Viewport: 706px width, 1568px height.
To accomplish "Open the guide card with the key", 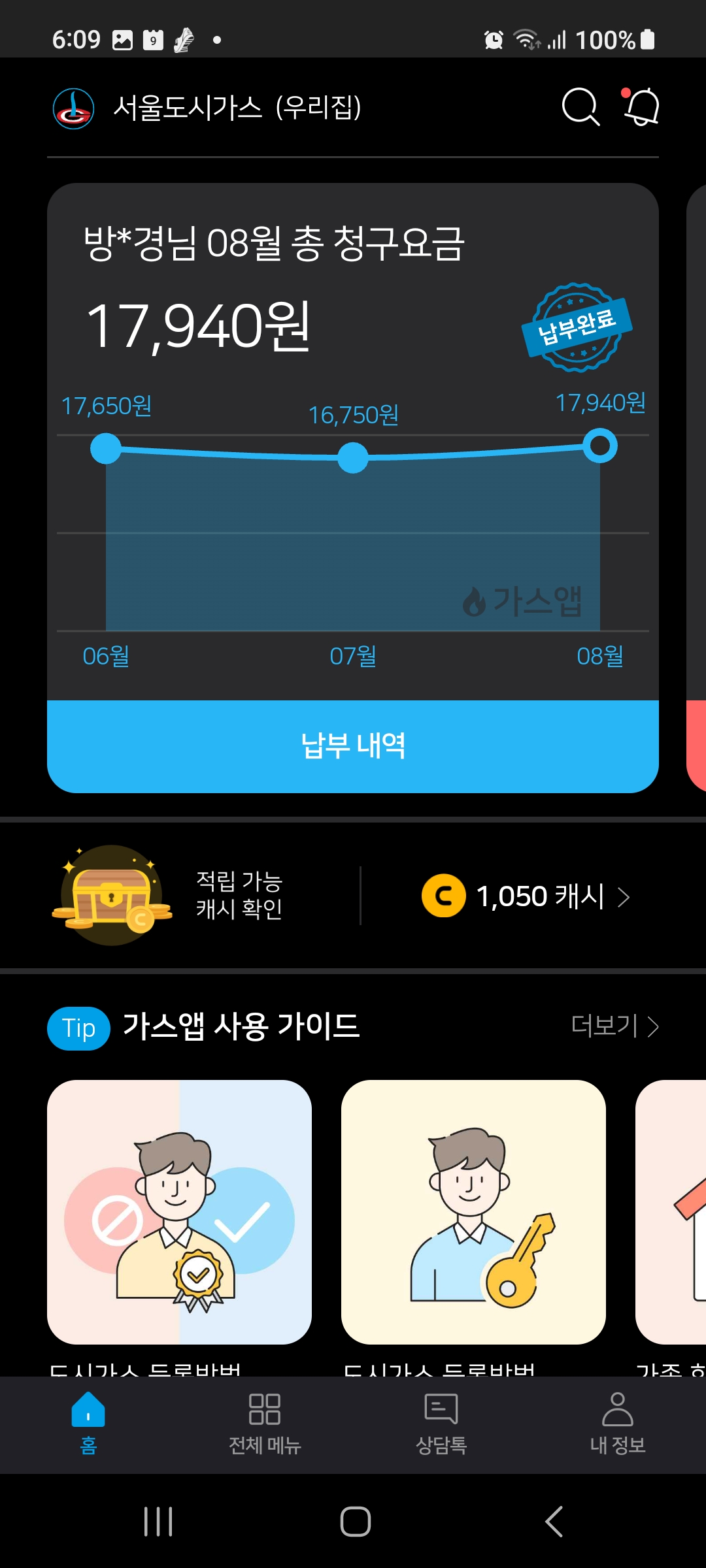I will pos(473,1212).
